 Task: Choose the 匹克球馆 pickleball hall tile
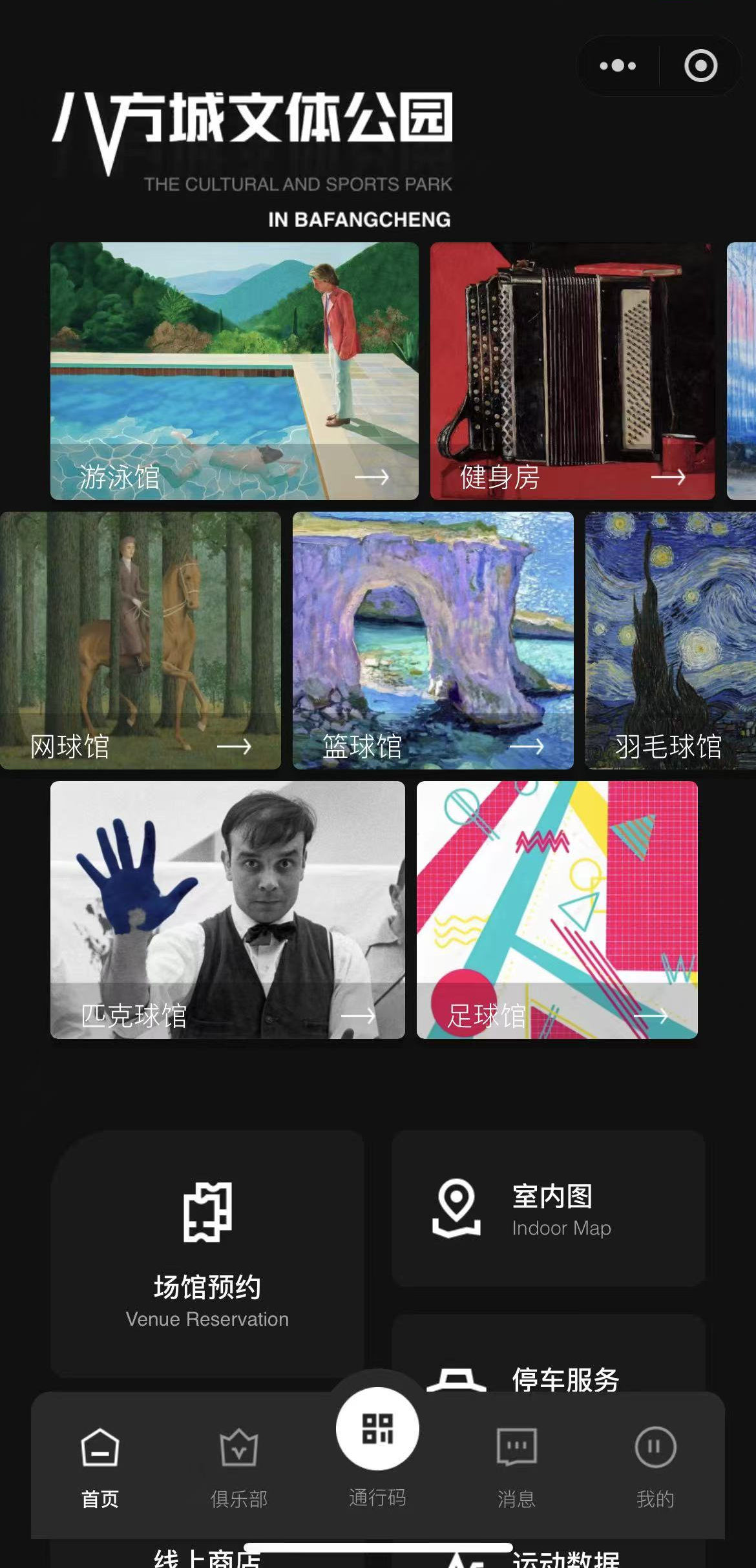(x=227, y=910)
